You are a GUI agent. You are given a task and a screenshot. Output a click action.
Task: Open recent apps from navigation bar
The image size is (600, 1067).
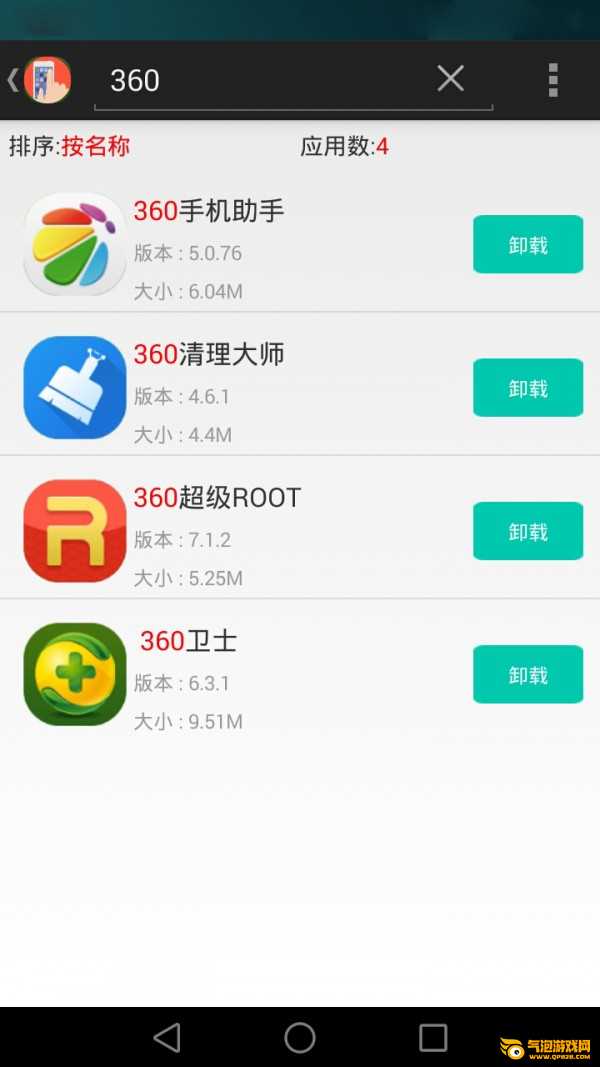(433, 1038)
